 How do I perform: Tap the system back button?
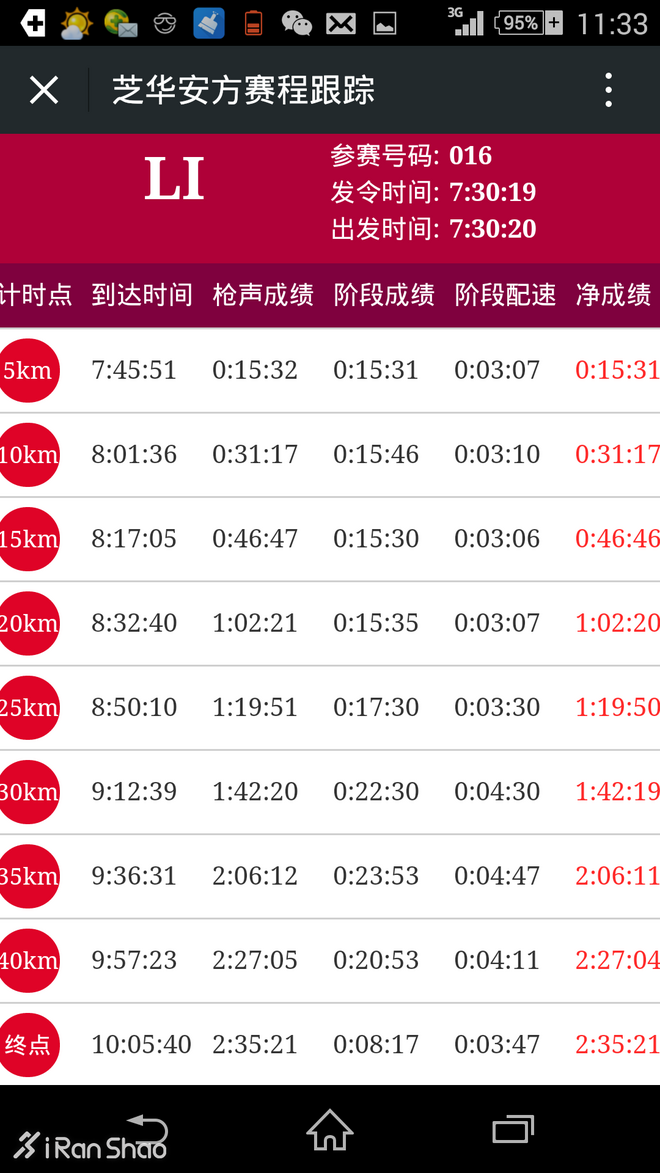[147, 1130]
